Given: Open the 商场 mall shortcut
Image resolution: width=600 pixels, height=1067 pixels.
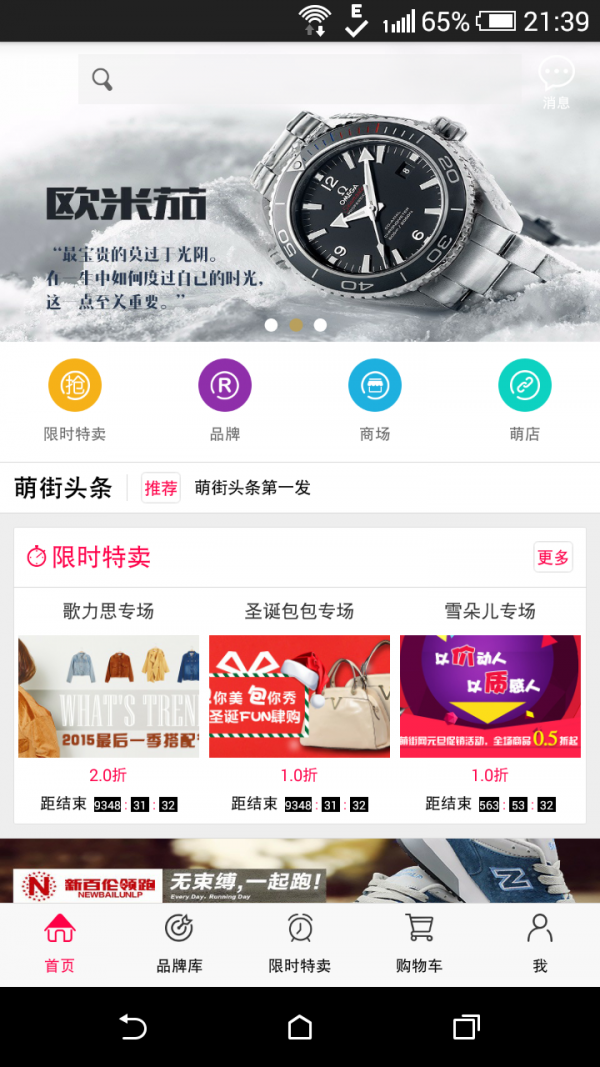Looking at the screenshot, I should pyautogui.click(x=375, y=386).
